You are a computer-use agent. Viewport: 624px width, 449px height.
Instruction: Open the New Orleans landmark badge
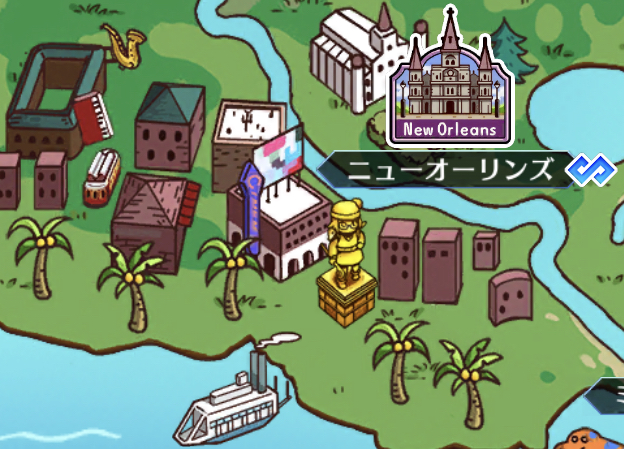coord(446,83)
